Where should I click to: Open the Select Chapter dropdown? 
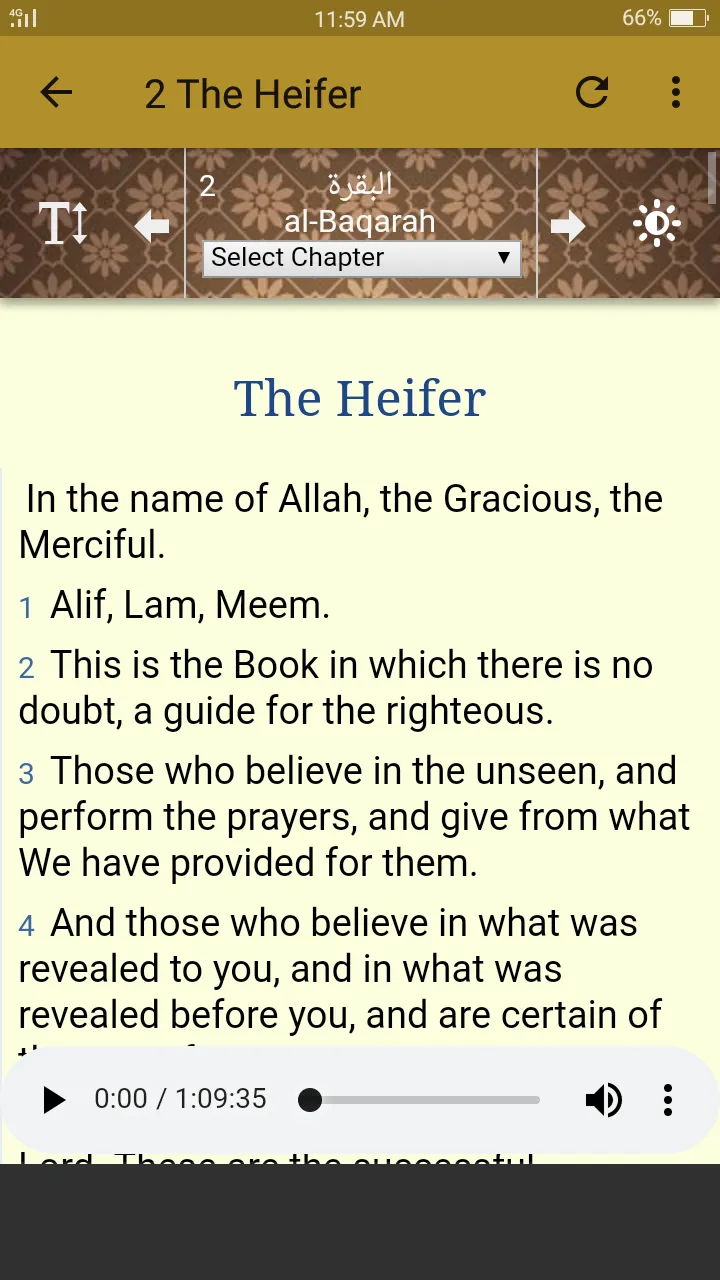pyautogui.click(x=361, y=258)
